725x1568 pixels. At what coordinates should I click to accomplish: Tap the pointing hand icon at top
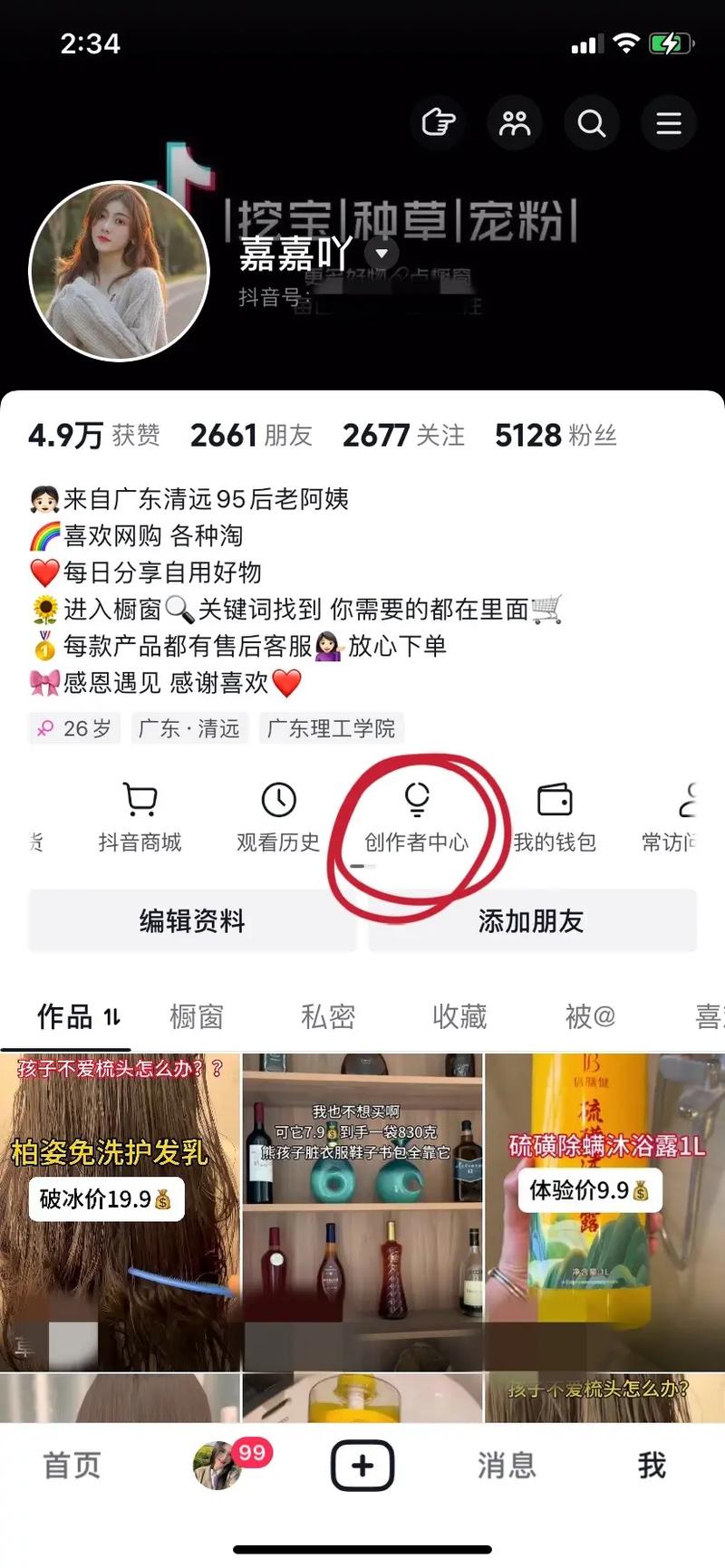click(x=439, y=123)
